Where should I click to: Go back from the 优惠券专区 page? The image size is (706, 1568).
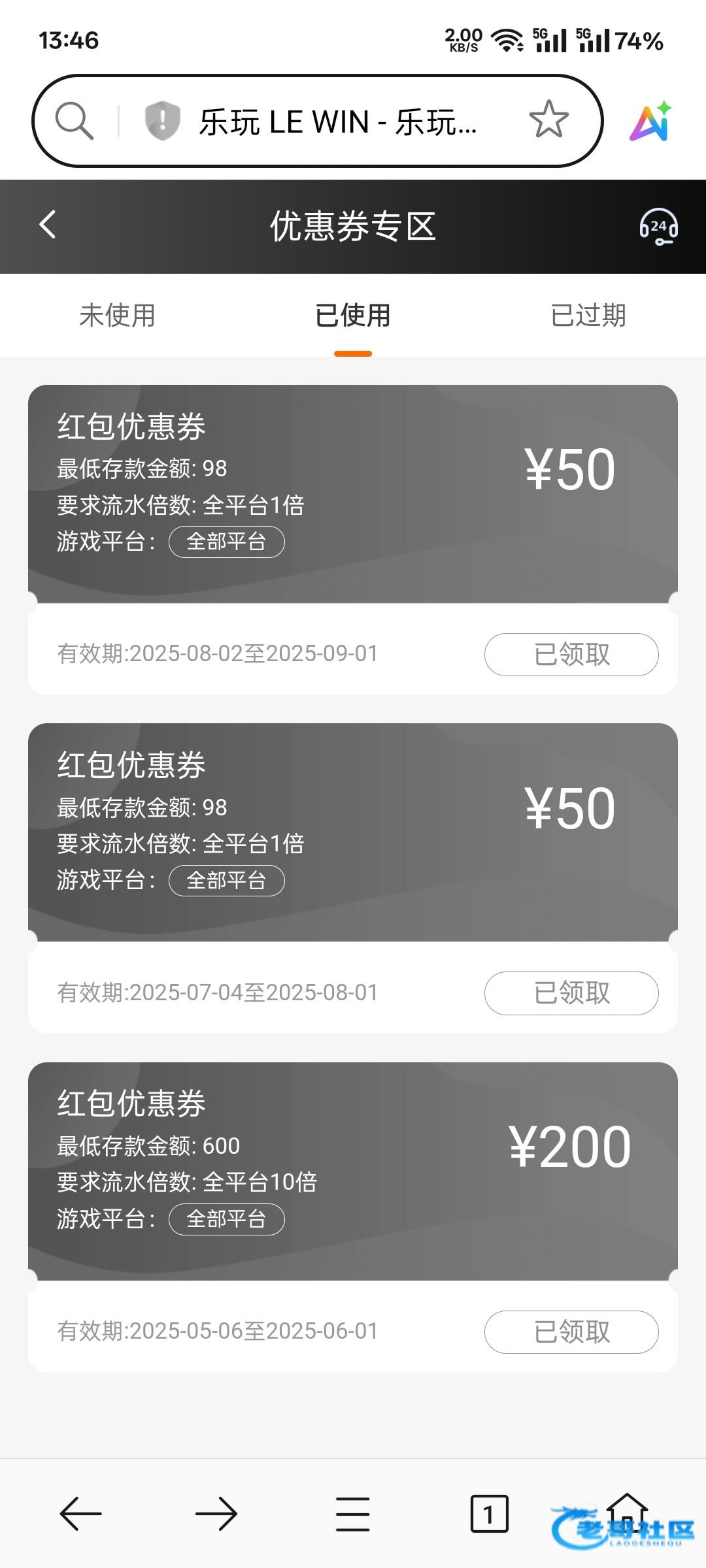(x=48, y=225)
